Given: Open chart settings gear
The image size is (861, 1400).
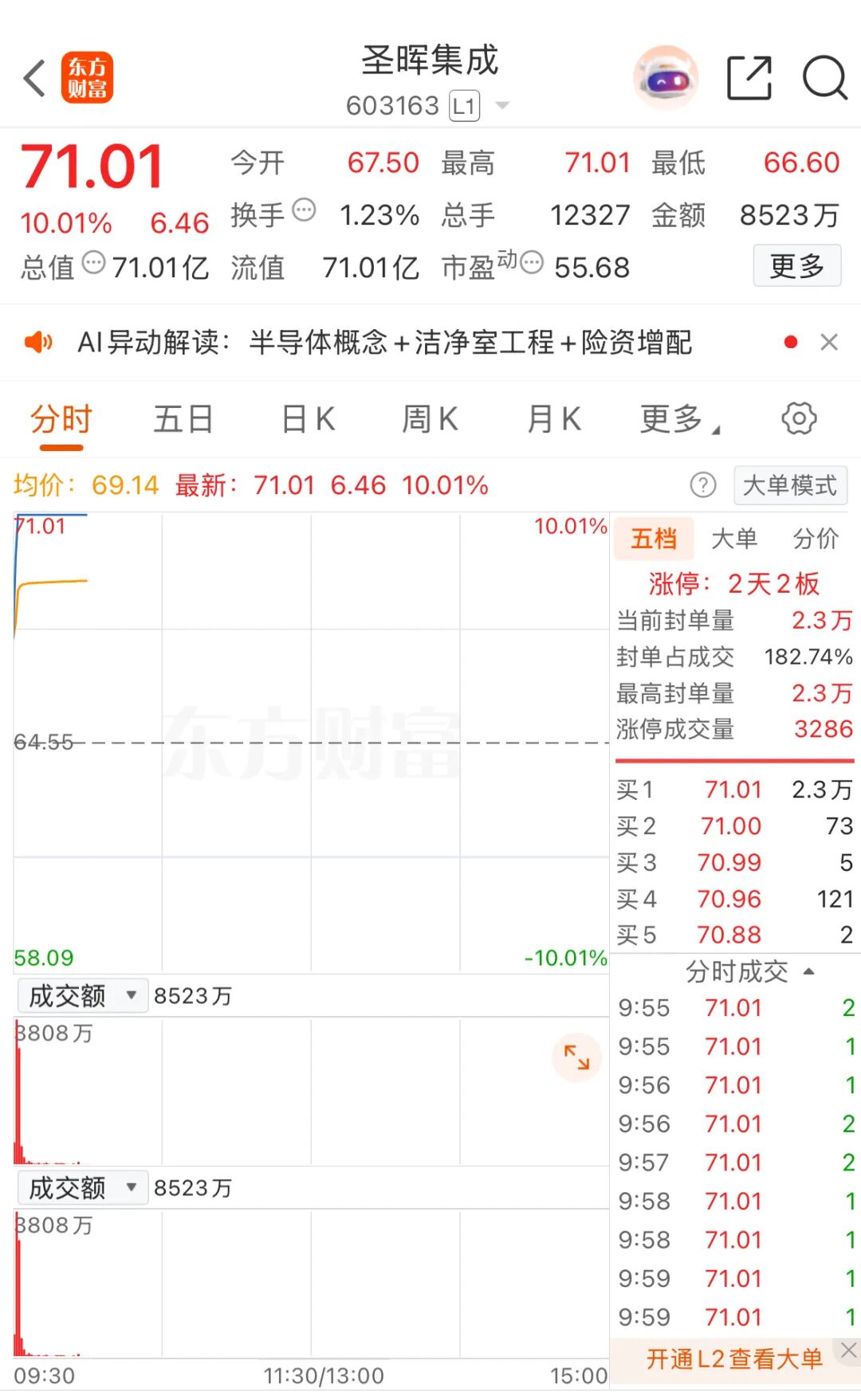Looking at the screenshot, I should [x=799, y=418].
